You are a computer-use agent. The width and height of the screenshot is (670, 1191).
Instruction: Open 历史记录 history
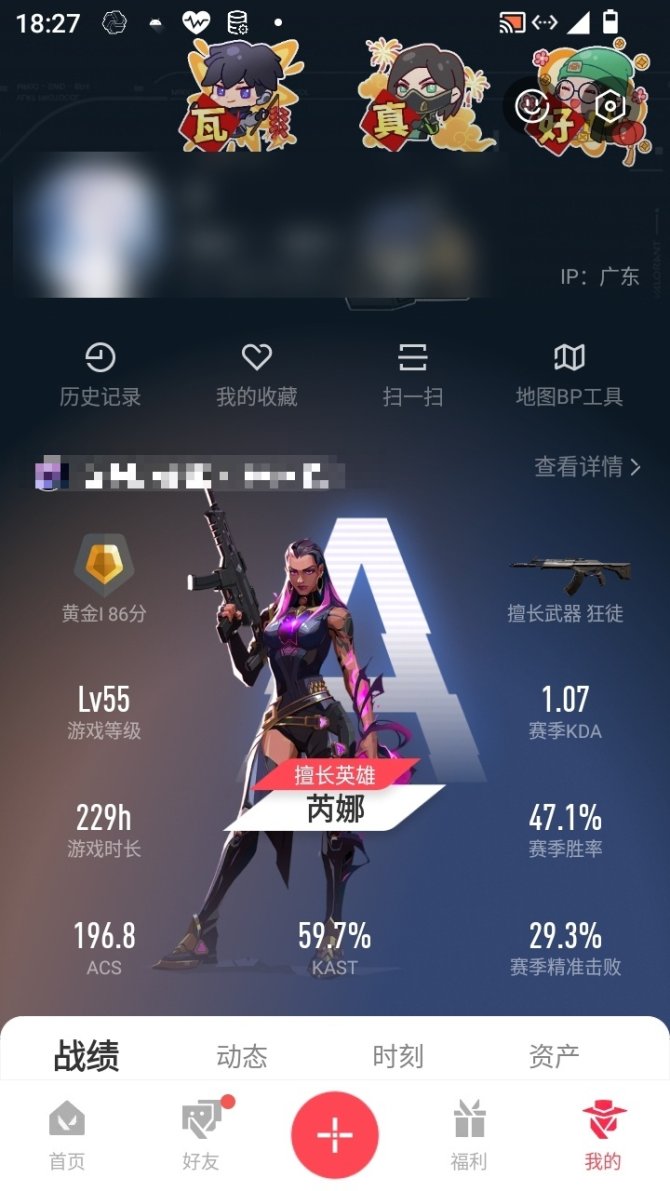(100, 374)
